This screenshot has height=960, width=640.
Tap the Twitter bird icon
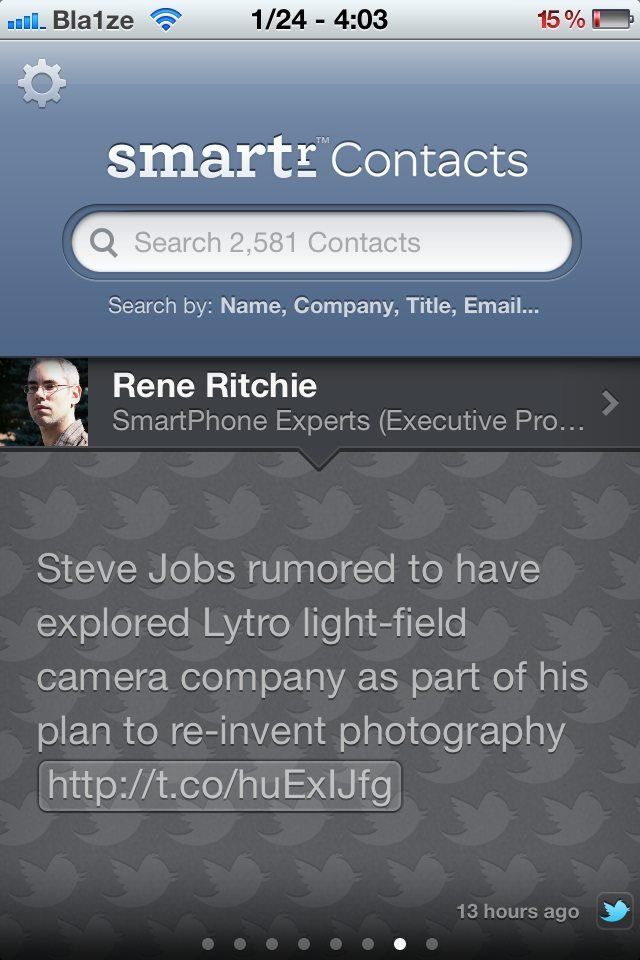click(614, 911)
